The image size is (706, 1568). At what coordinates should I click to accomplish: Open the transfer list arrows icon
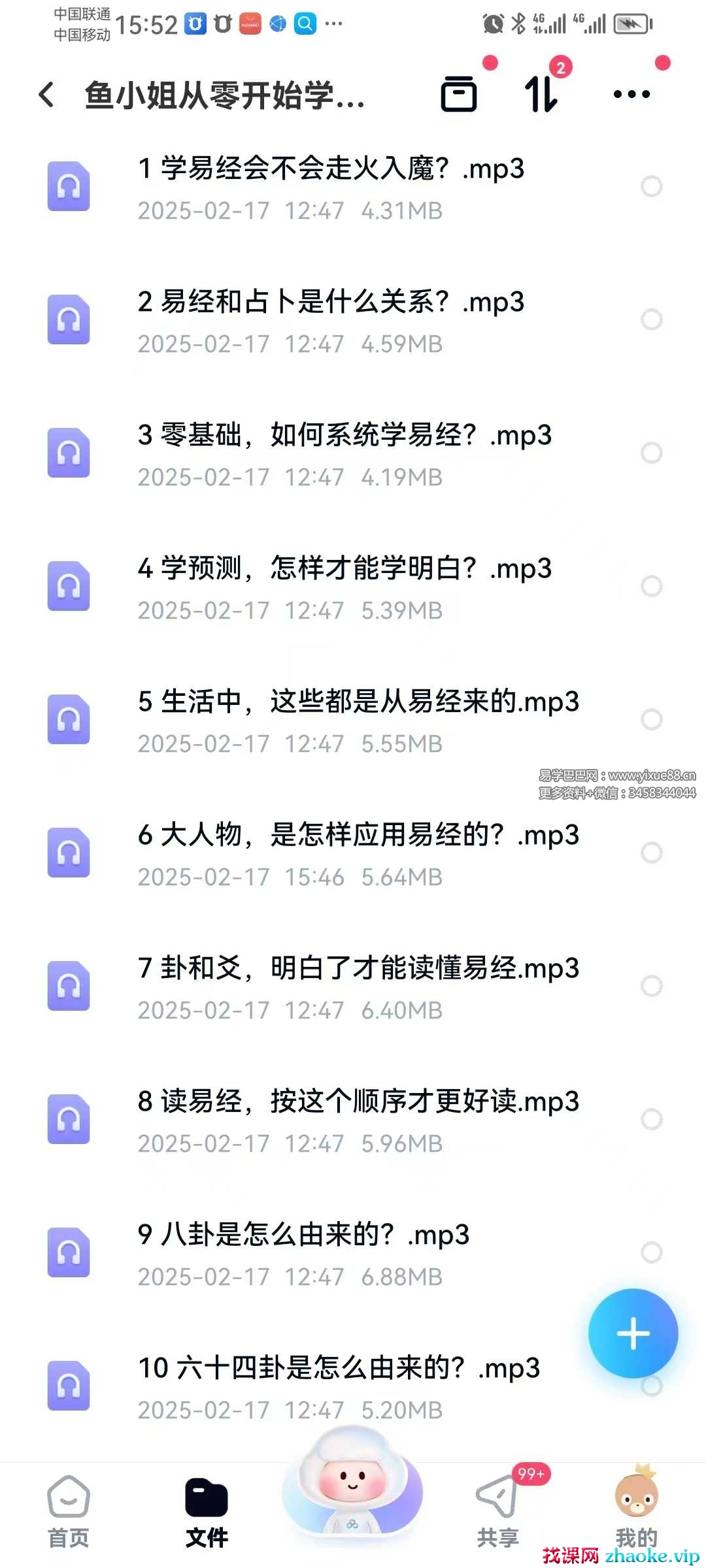[x=541, y=95]
